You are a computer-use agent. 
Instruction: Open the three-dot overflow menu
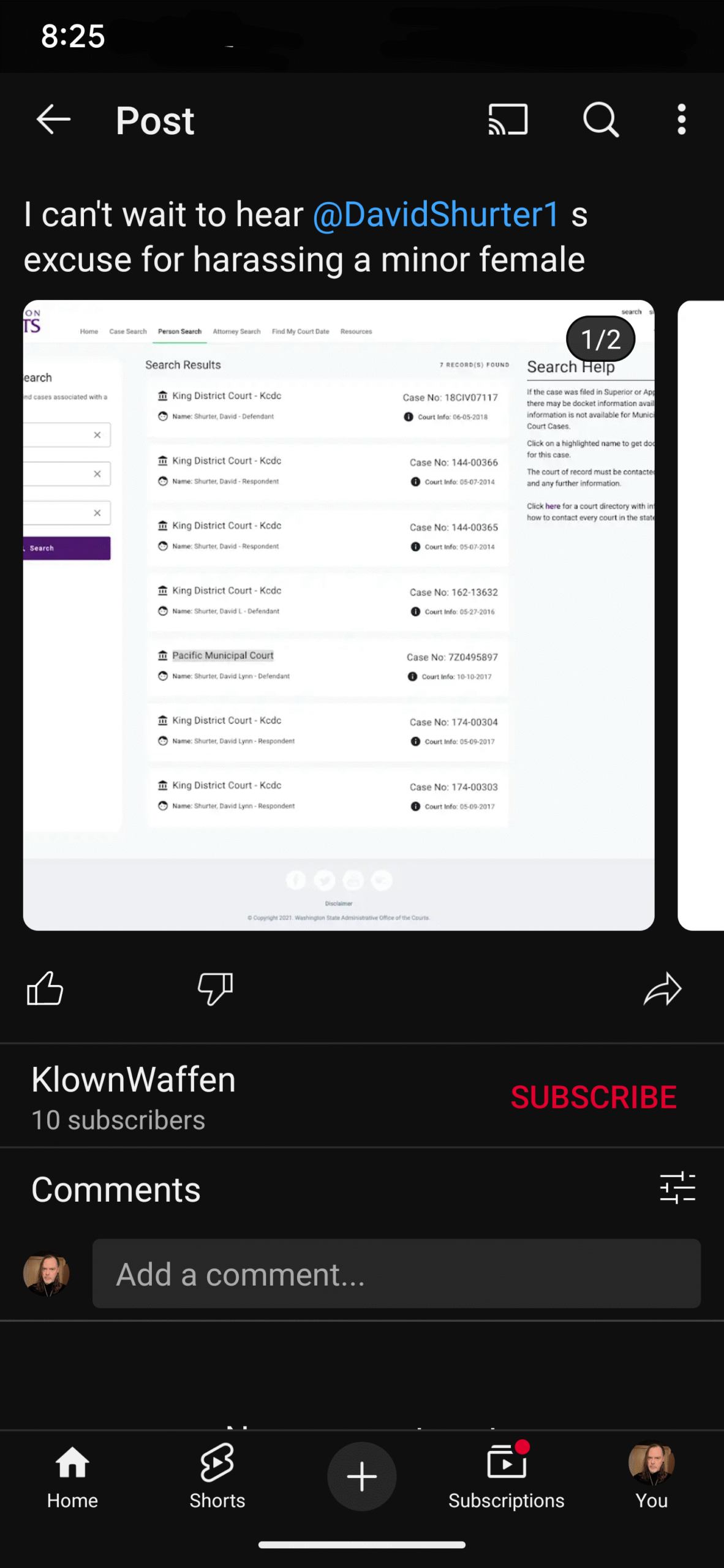(681, 119)
